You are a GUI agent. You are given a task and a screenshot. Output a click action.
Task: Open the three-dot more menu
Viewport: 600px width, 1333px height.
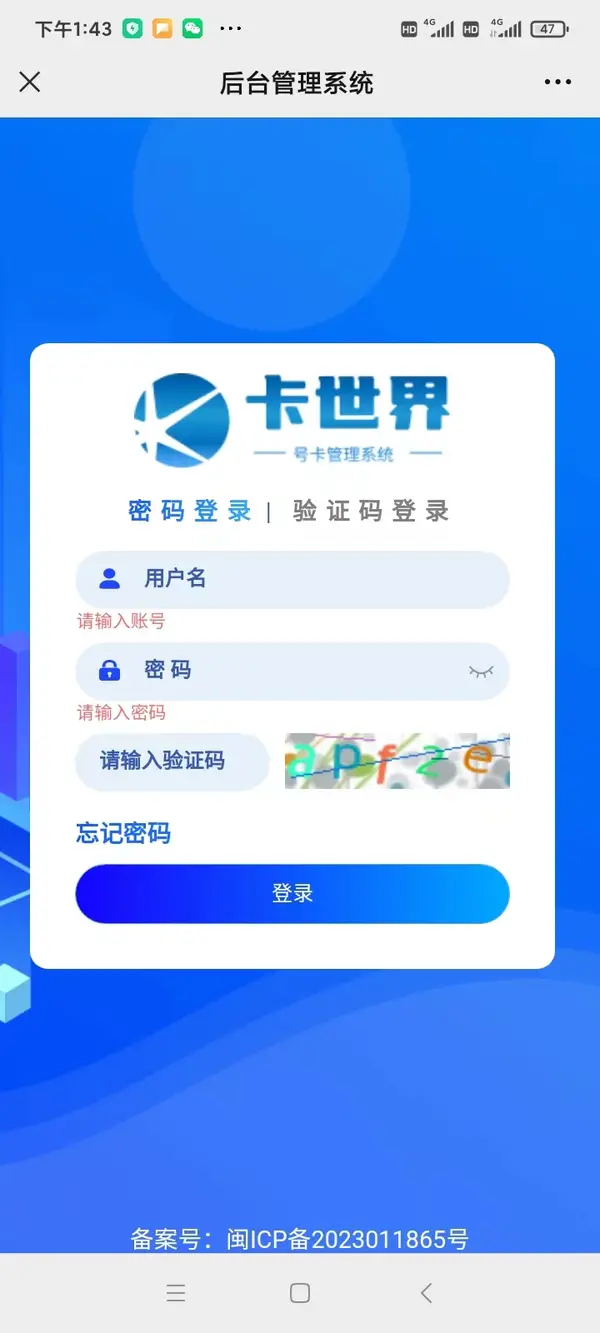[557, 82]
